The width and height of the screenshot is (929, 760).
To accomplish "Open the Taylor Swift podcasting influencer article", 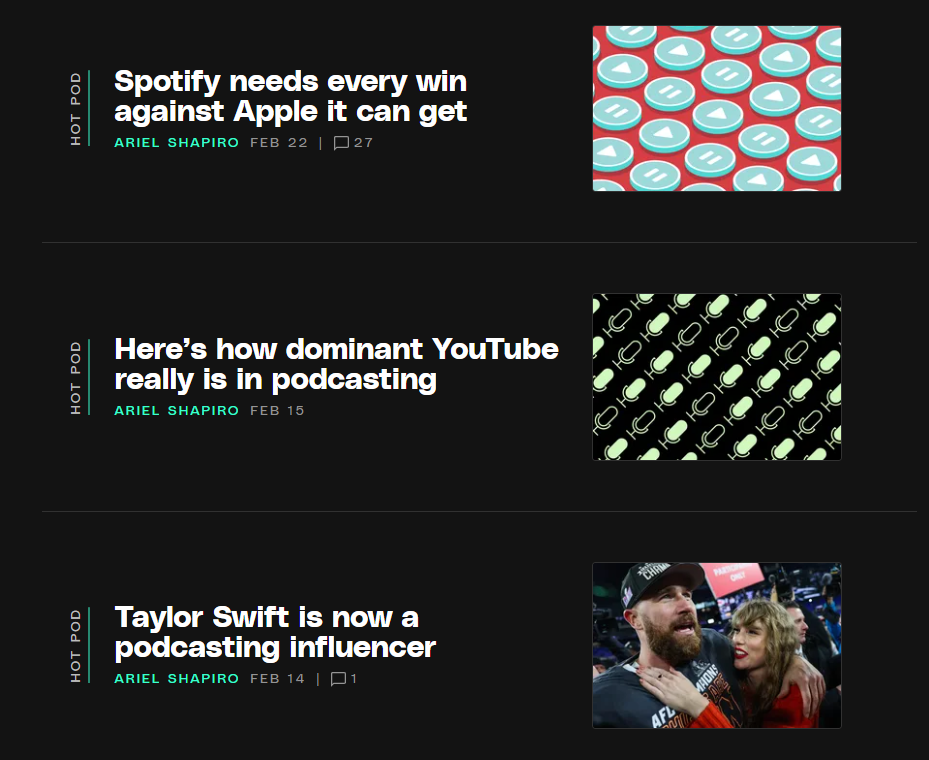I will 275,632.
